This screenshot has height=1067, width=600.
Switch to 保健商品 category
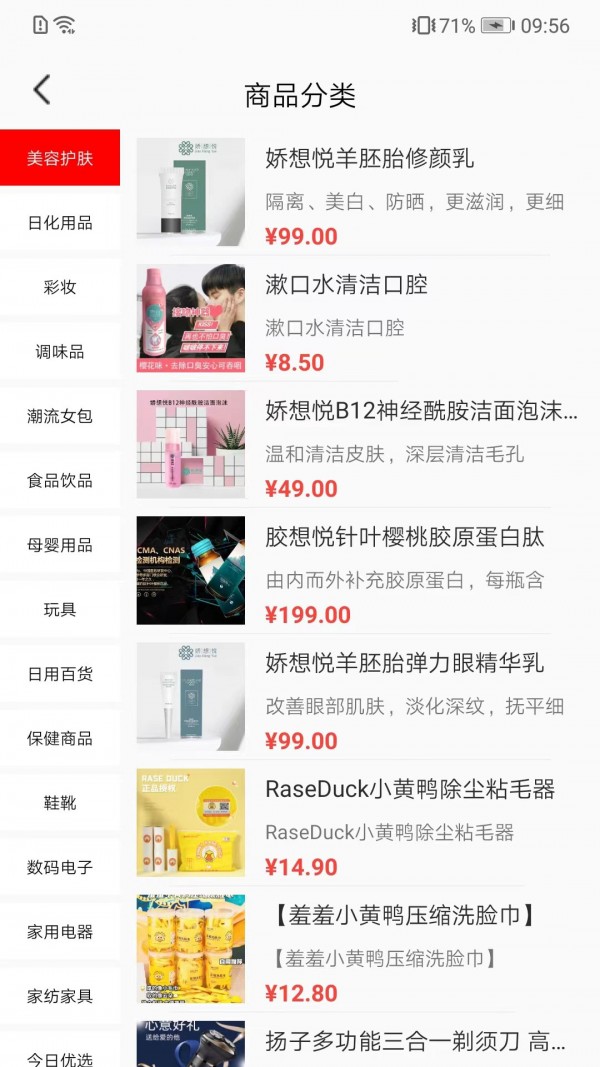coord(60,739)
